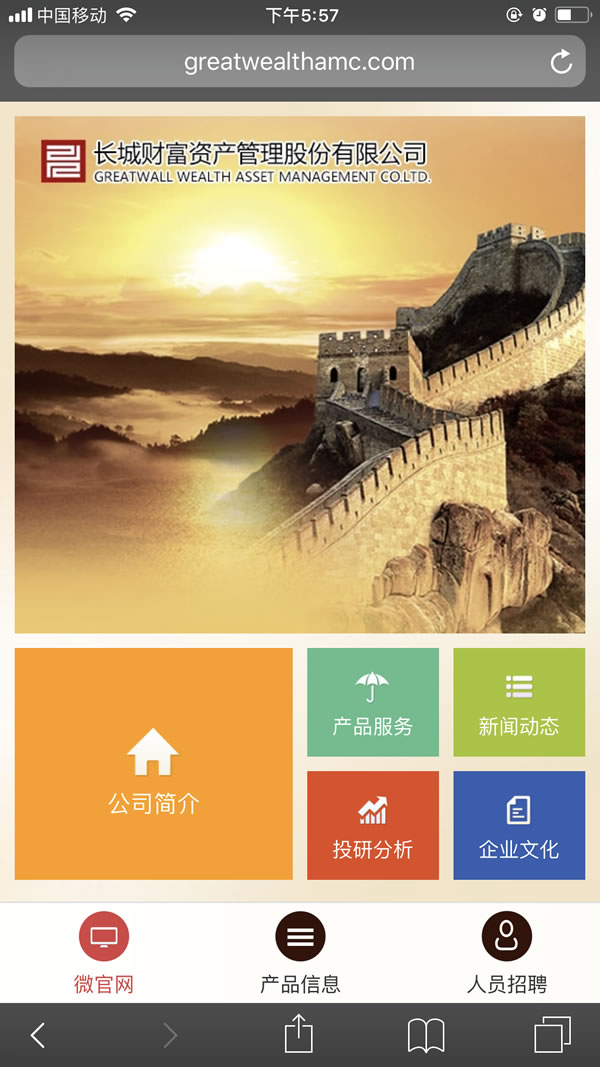The height and width of the screenshot is (1067, 600).
Task: Open Safari bookmarks
Action: point(426,1035)
